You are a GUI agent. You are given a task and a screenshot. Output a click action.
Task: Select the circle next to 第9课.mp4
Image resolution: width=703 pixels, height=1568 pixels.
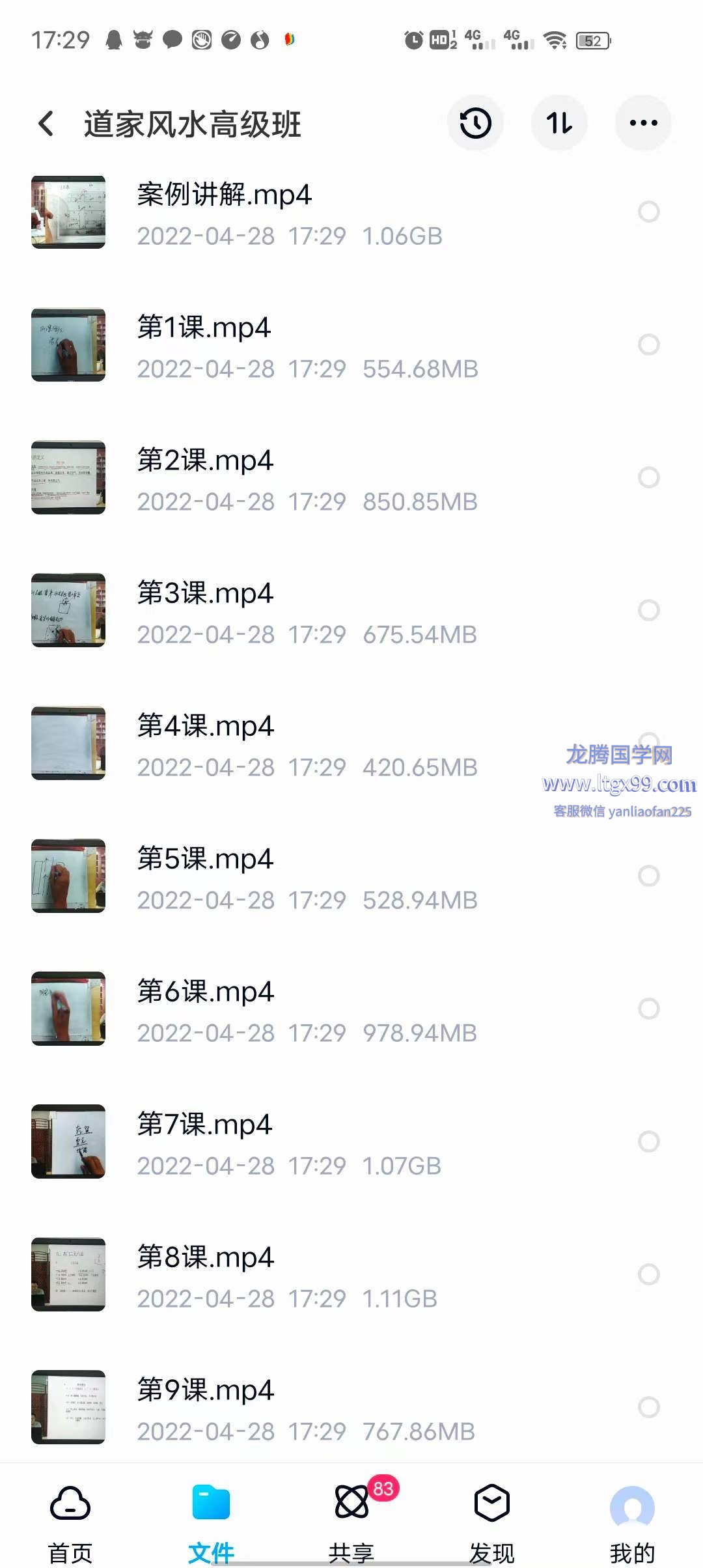coord(648,1407)
